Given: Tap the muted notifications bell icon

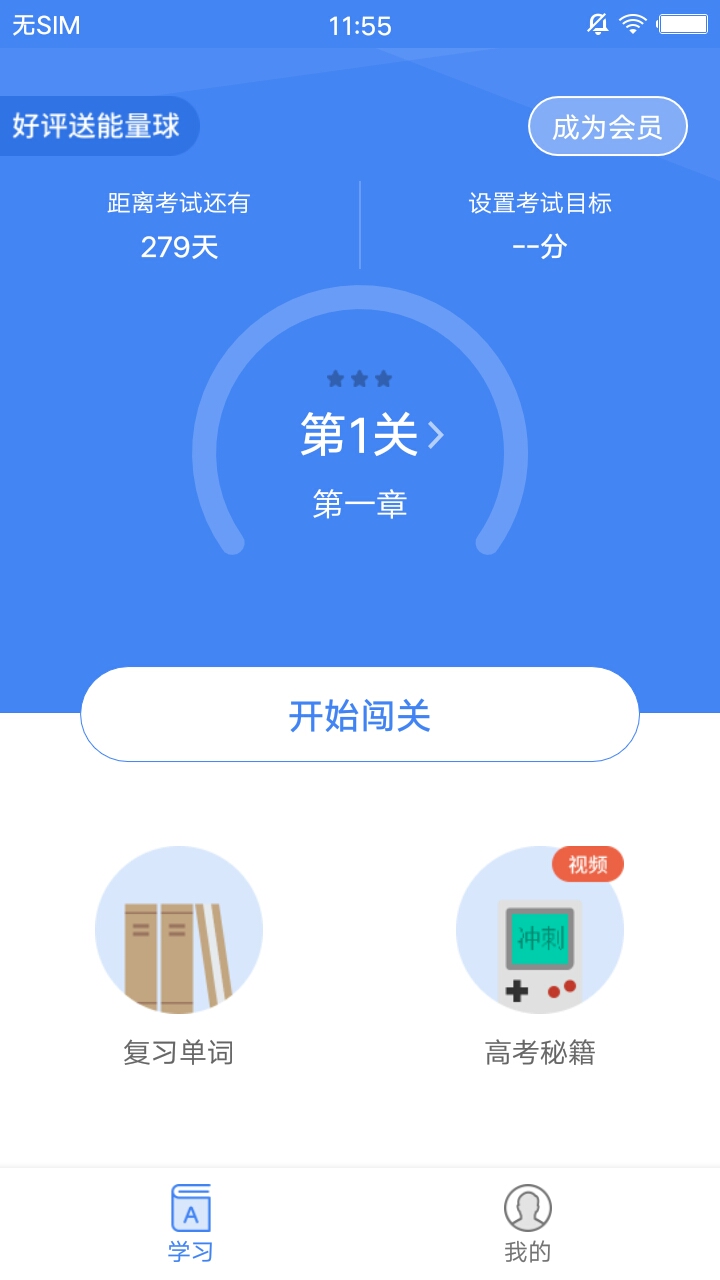Looking at the screenshot, I should pos(597,25).
